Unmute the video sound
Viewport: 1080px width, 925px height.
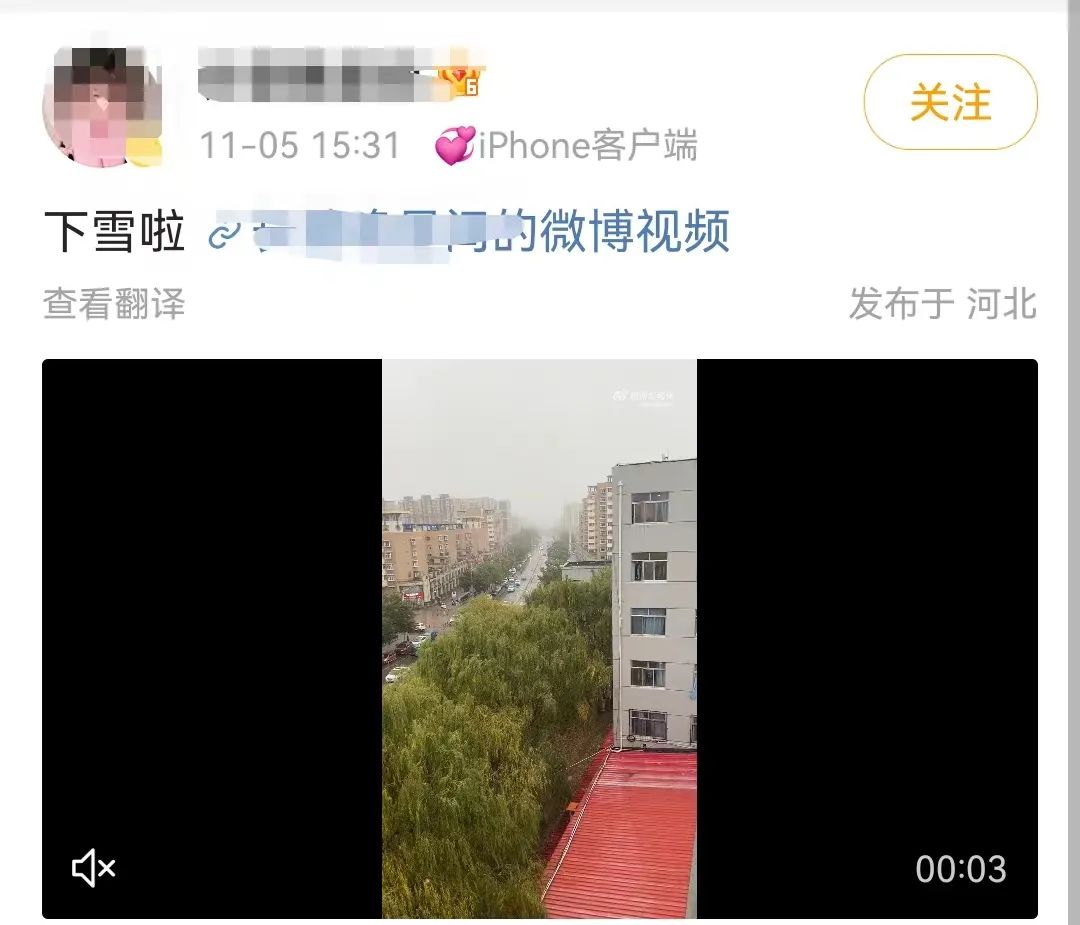(x=94, y=868)
